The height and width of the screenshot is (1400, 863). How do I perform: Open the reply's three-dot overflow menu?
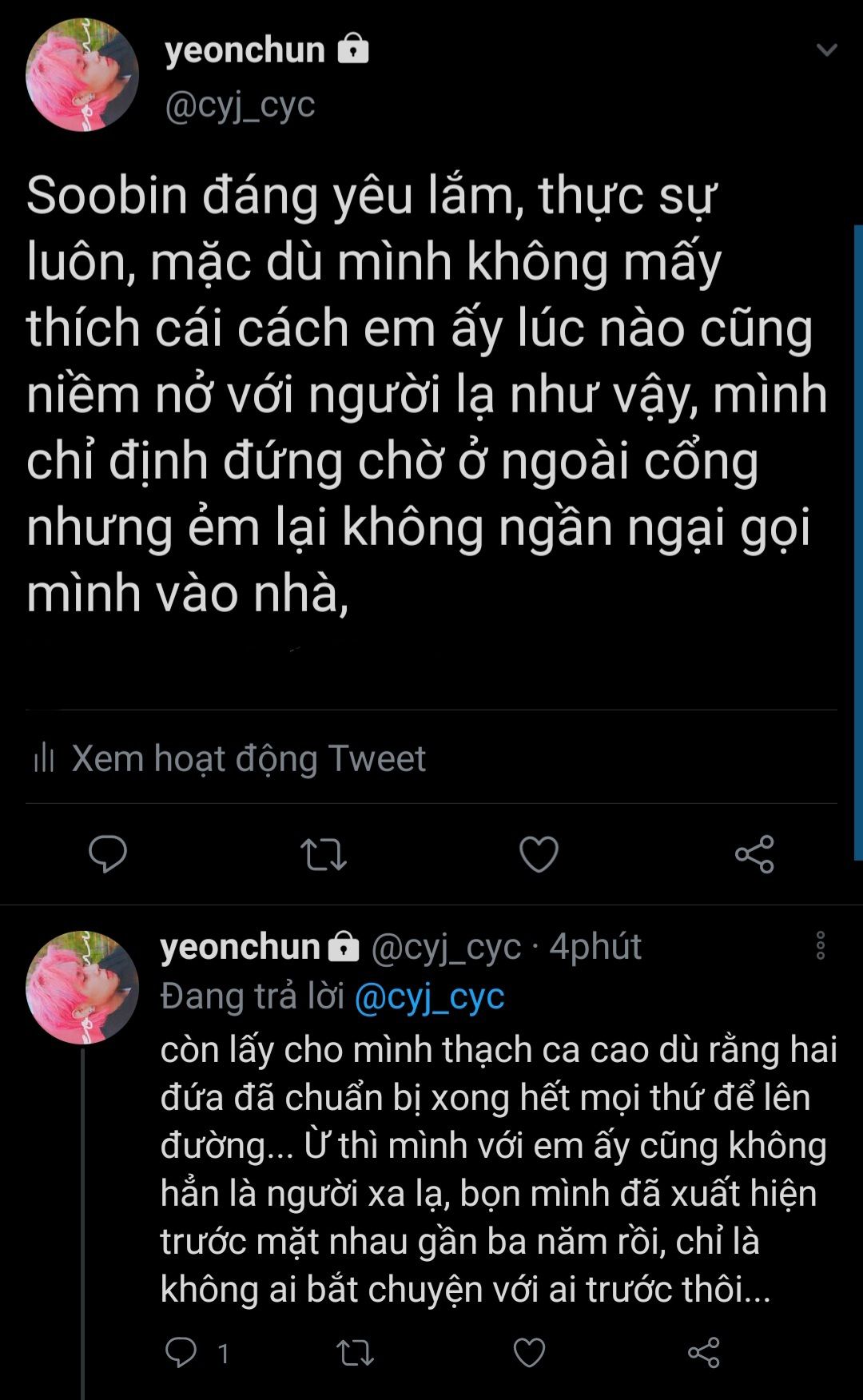pyautogui.click(x=820, y=945)
